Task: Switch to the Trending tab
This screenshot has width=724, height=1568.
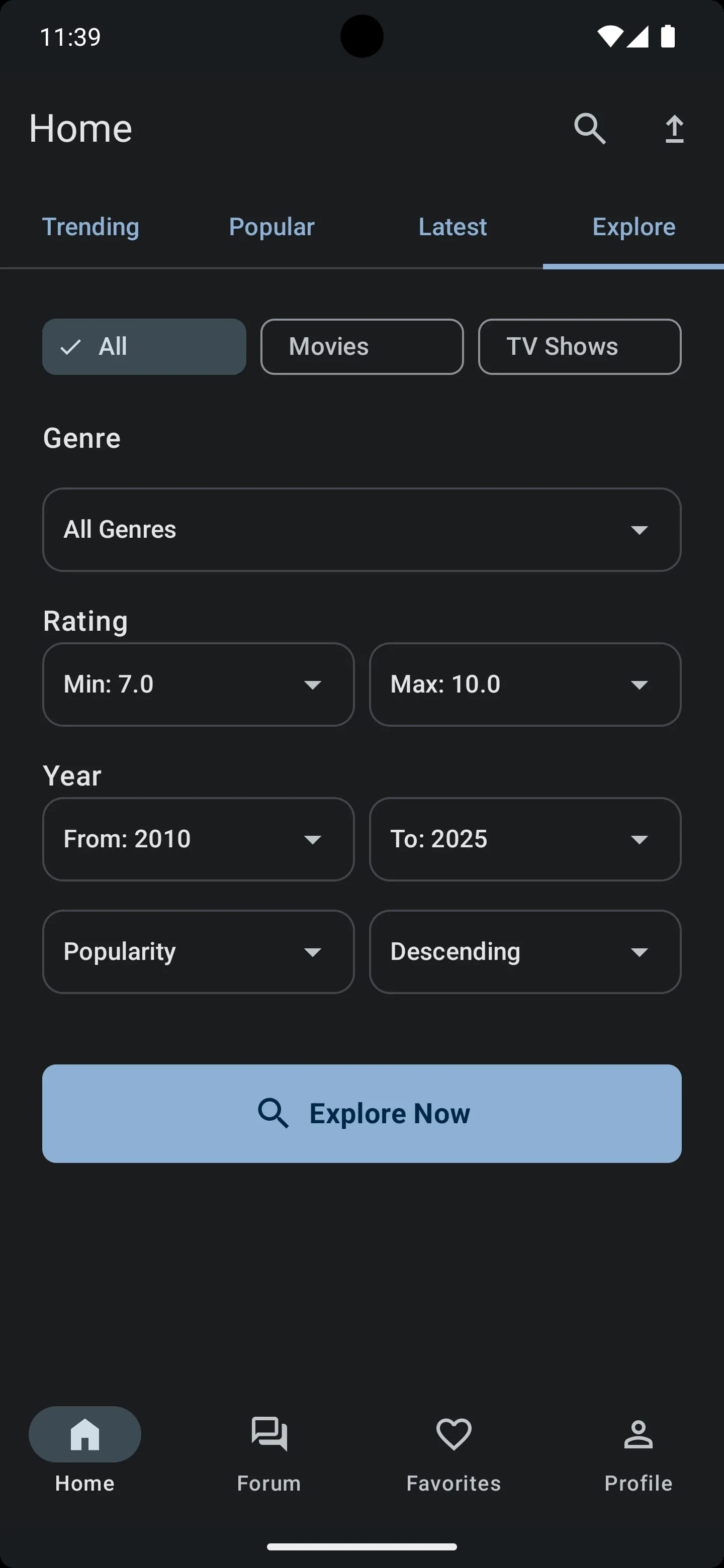Action: coord(90,227)
